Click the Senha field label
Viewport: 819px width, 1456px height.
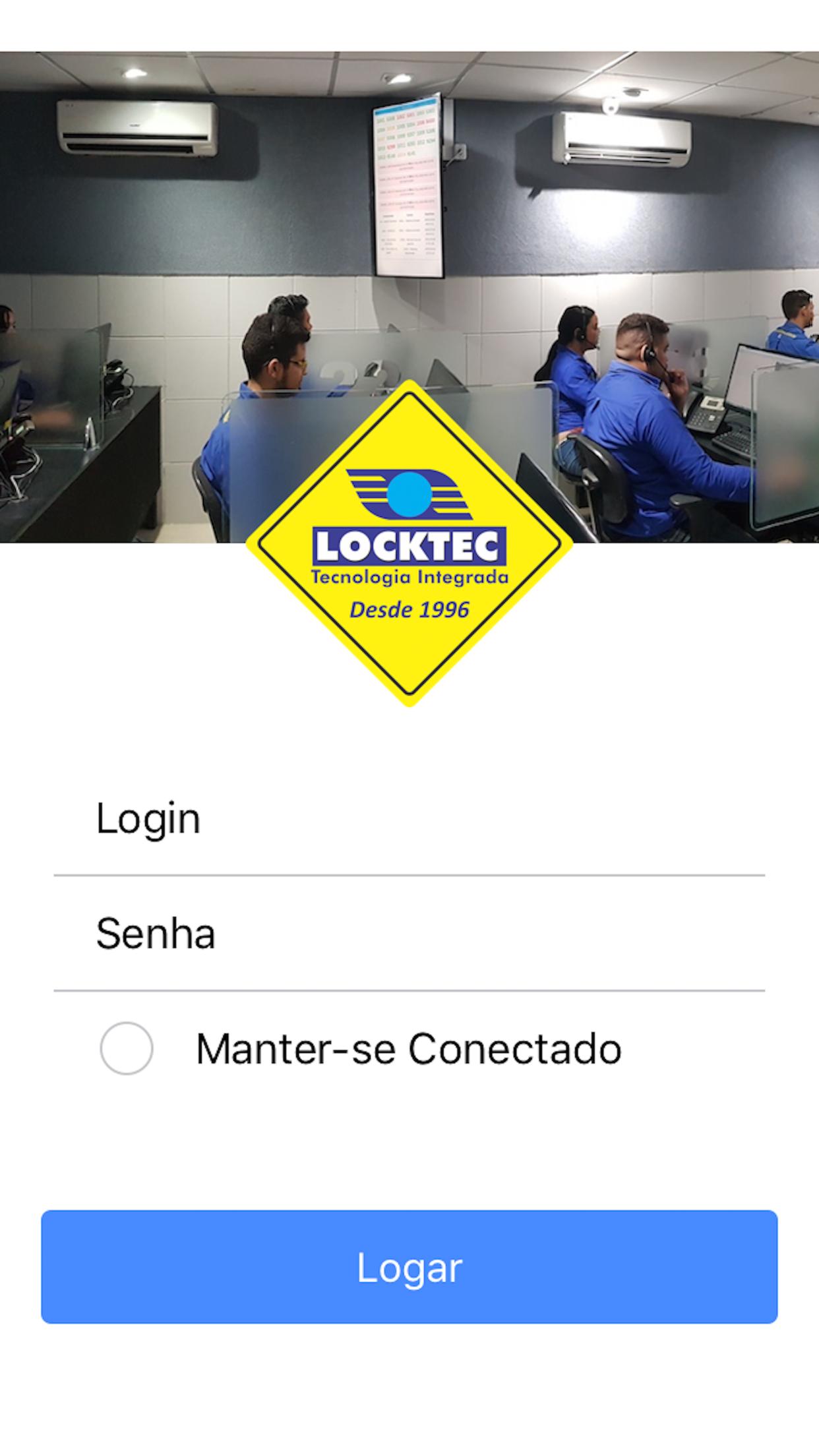coord(156,934)
